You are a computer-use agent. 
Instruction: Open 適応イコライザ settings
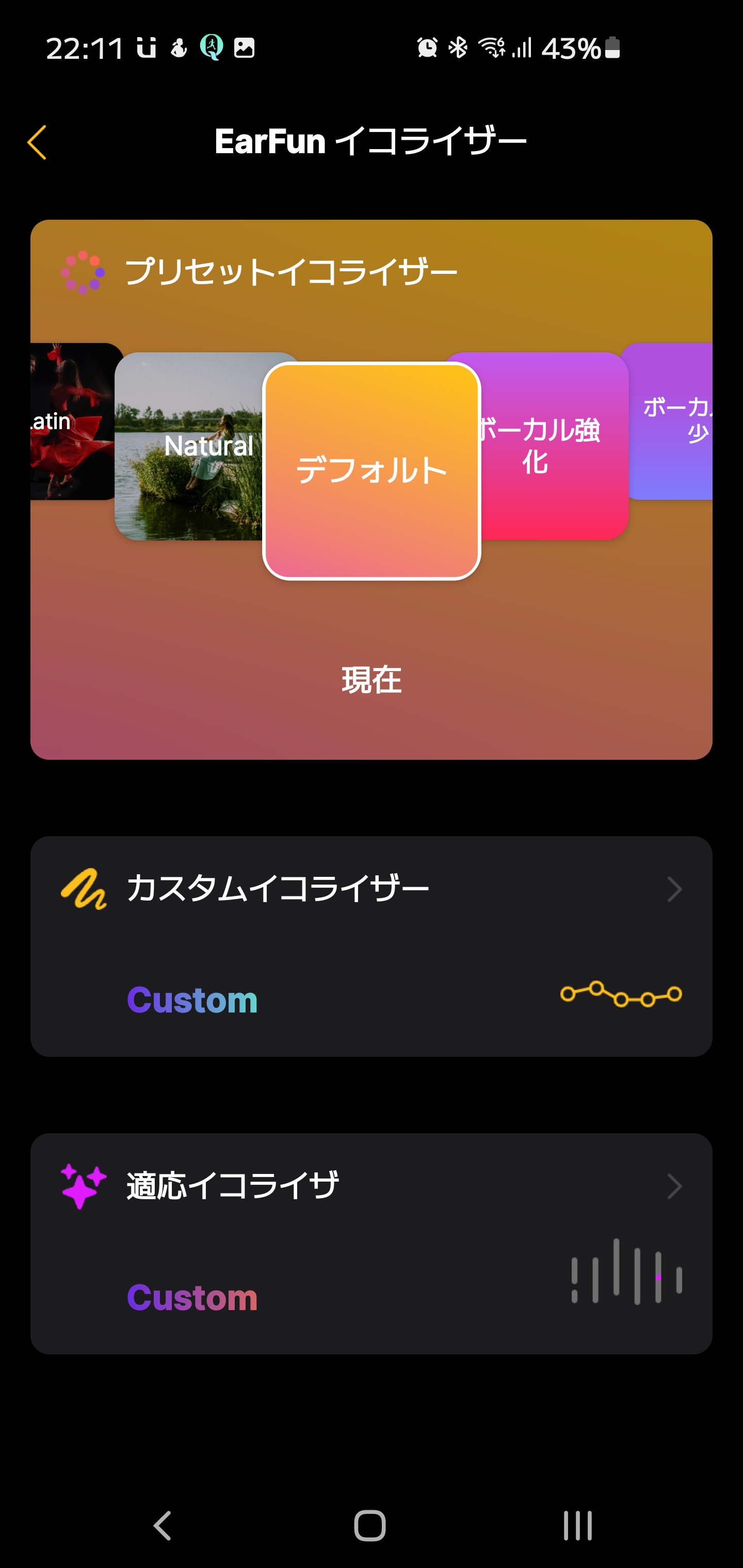(371, 1186)
